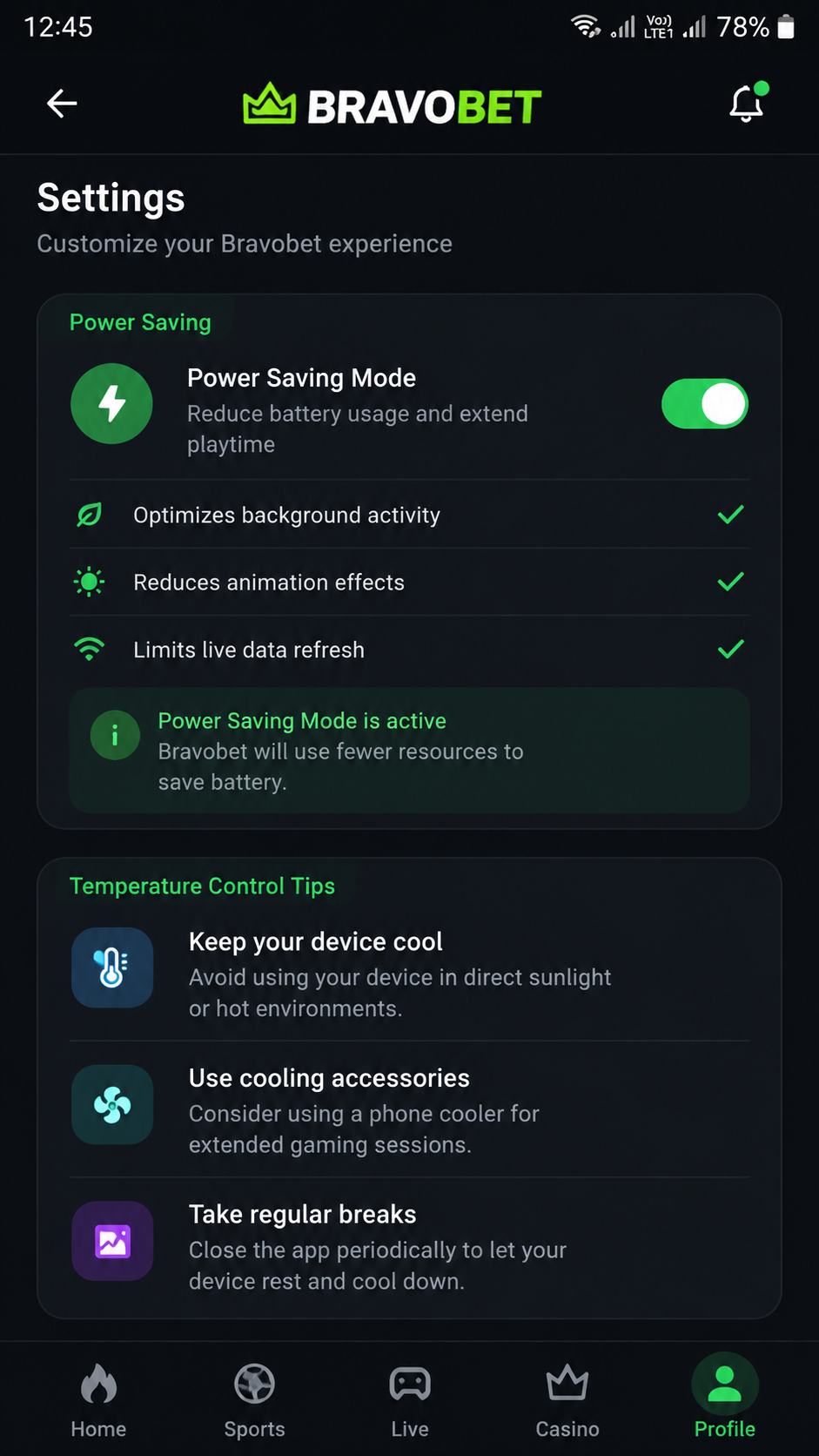819x1456 pixels.
Task: Open the notifications bell
Action: [x=748, y=103]
